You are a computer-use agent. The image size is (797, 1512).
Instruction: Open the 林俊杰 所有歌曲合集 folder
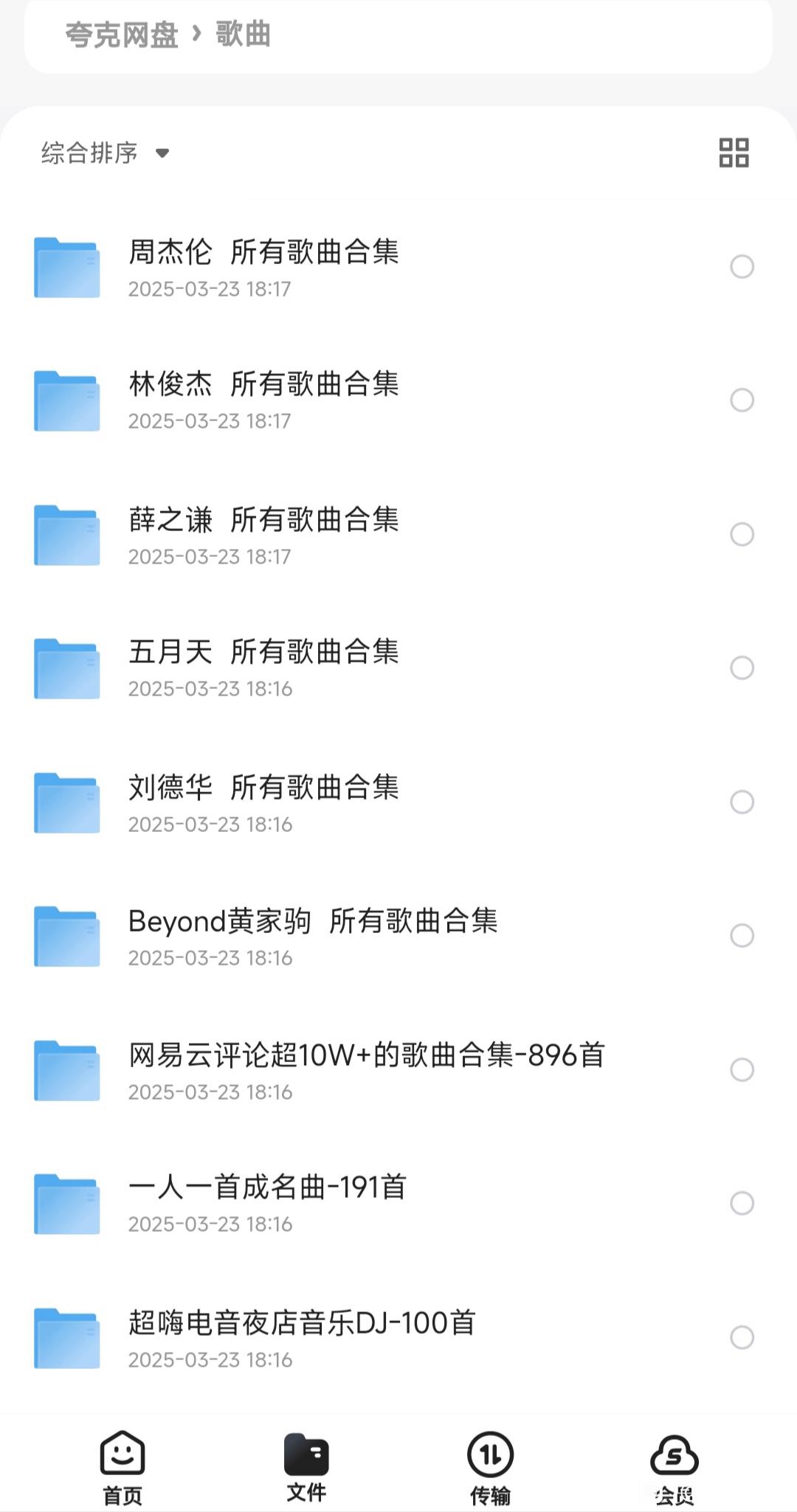[x=398, y=400]
